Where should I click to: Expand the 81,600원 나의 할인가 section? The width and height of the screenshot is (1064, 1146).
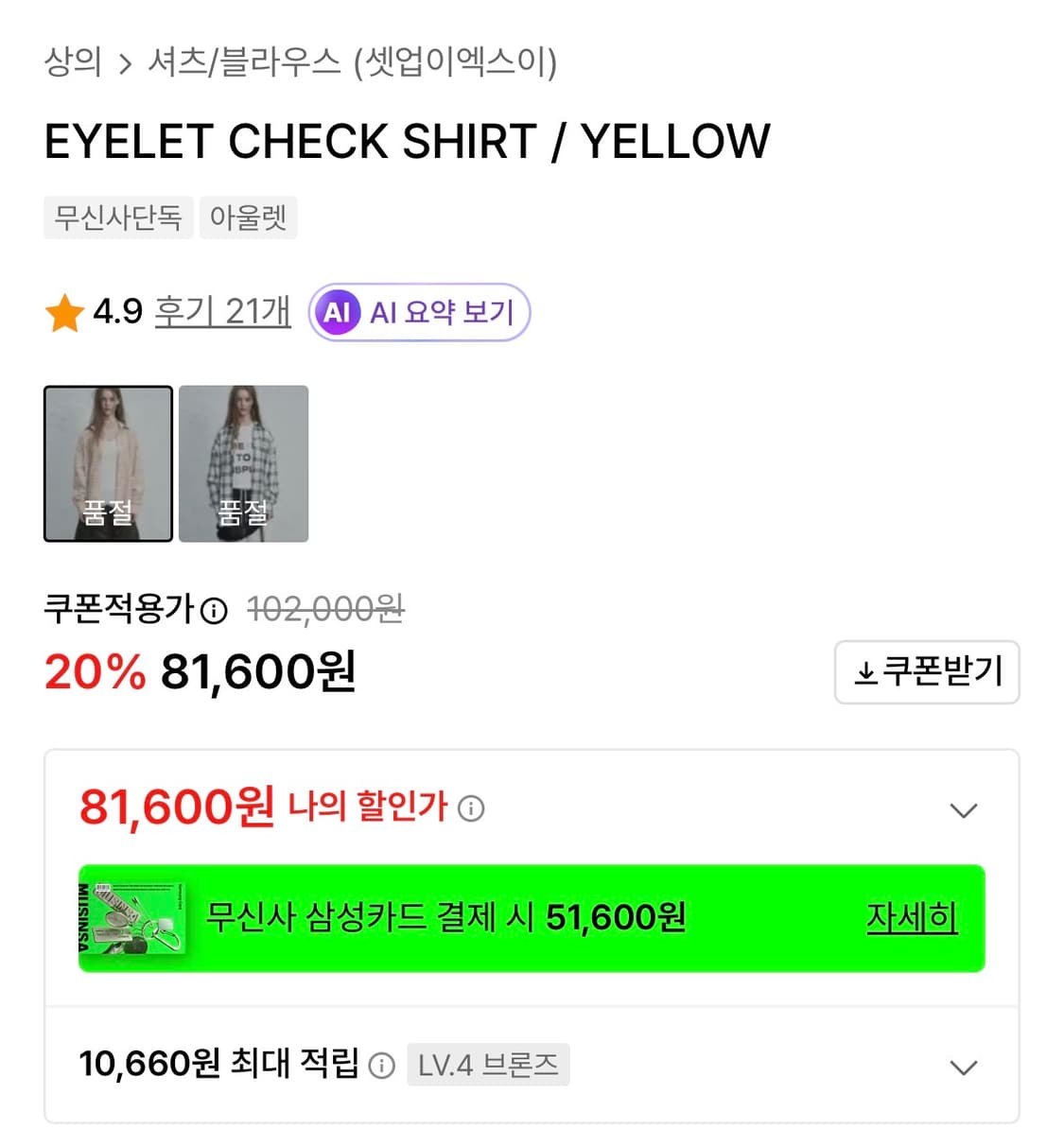click(964, 809)
